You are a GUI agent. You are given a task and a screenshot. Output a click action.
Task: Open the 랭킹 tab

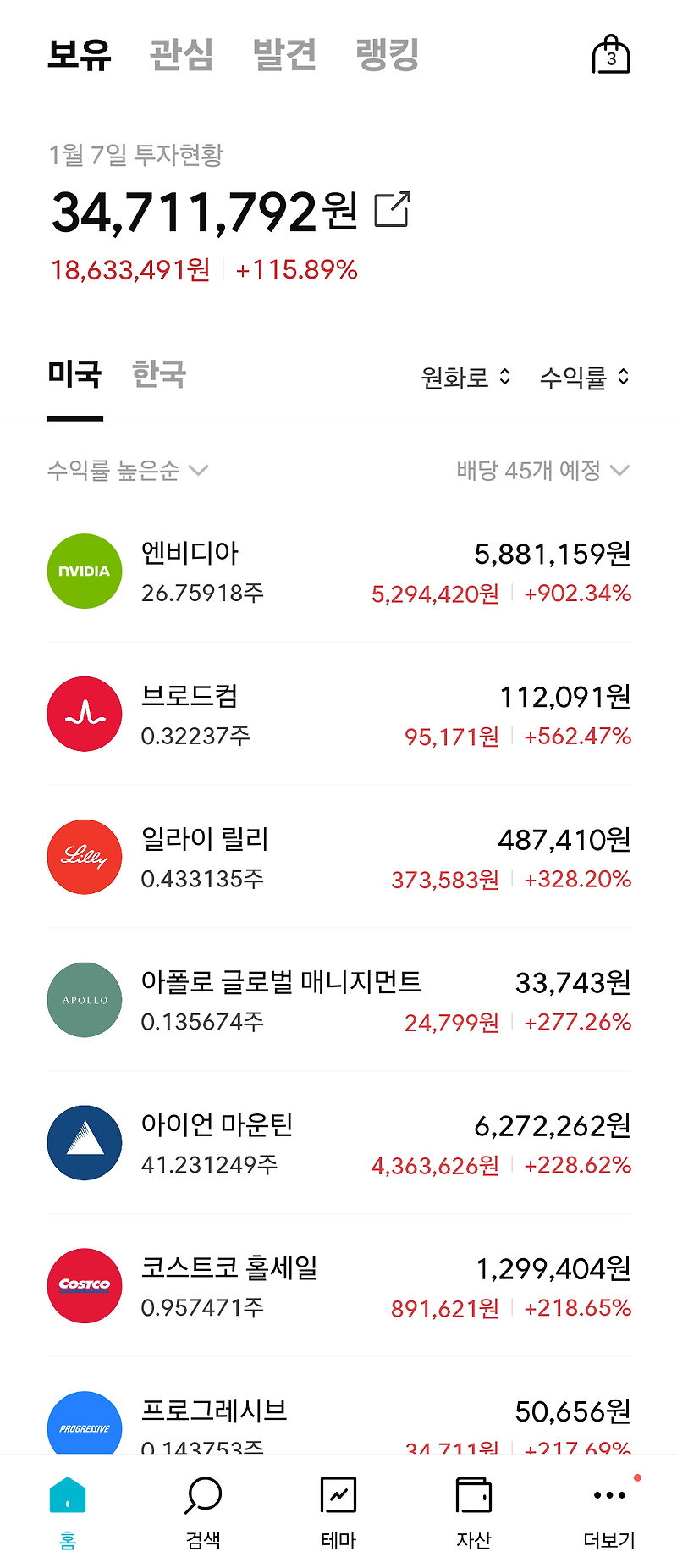(388, 55)
